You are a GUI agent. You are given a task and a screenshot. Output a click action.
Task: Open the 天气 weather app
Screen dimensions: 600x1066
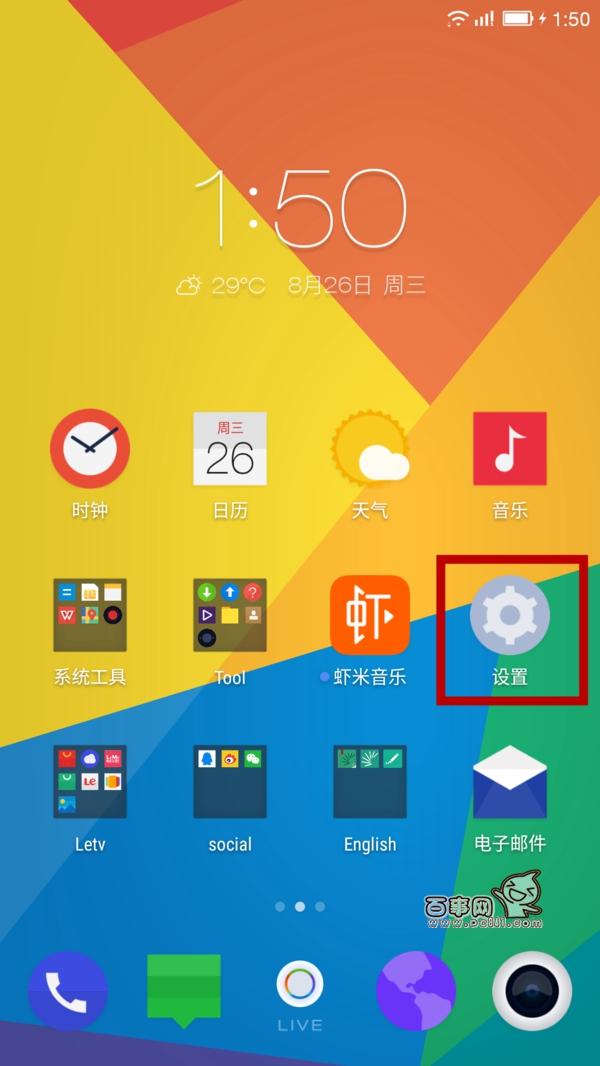tap(370, 448)
